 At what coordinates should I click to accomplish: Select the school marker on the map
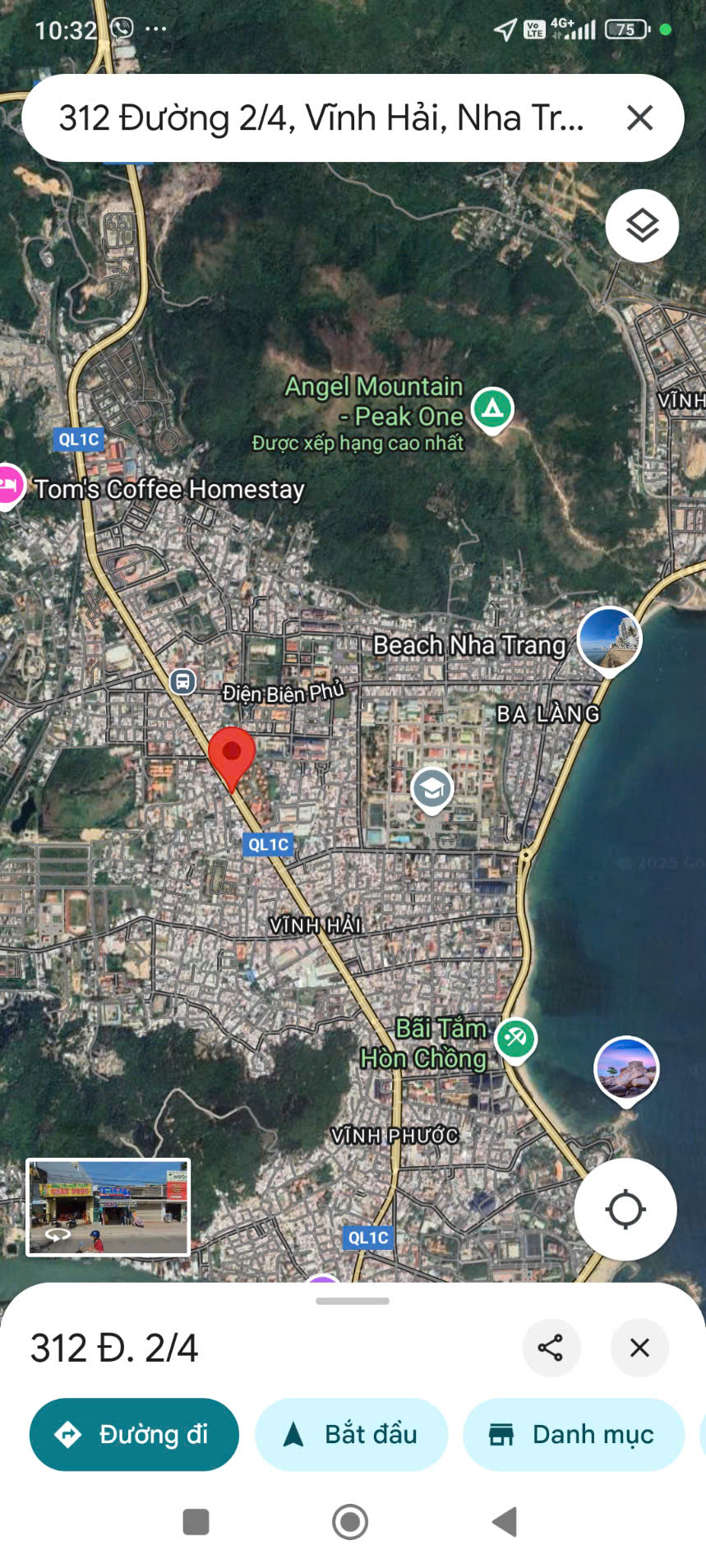(431, 789)
